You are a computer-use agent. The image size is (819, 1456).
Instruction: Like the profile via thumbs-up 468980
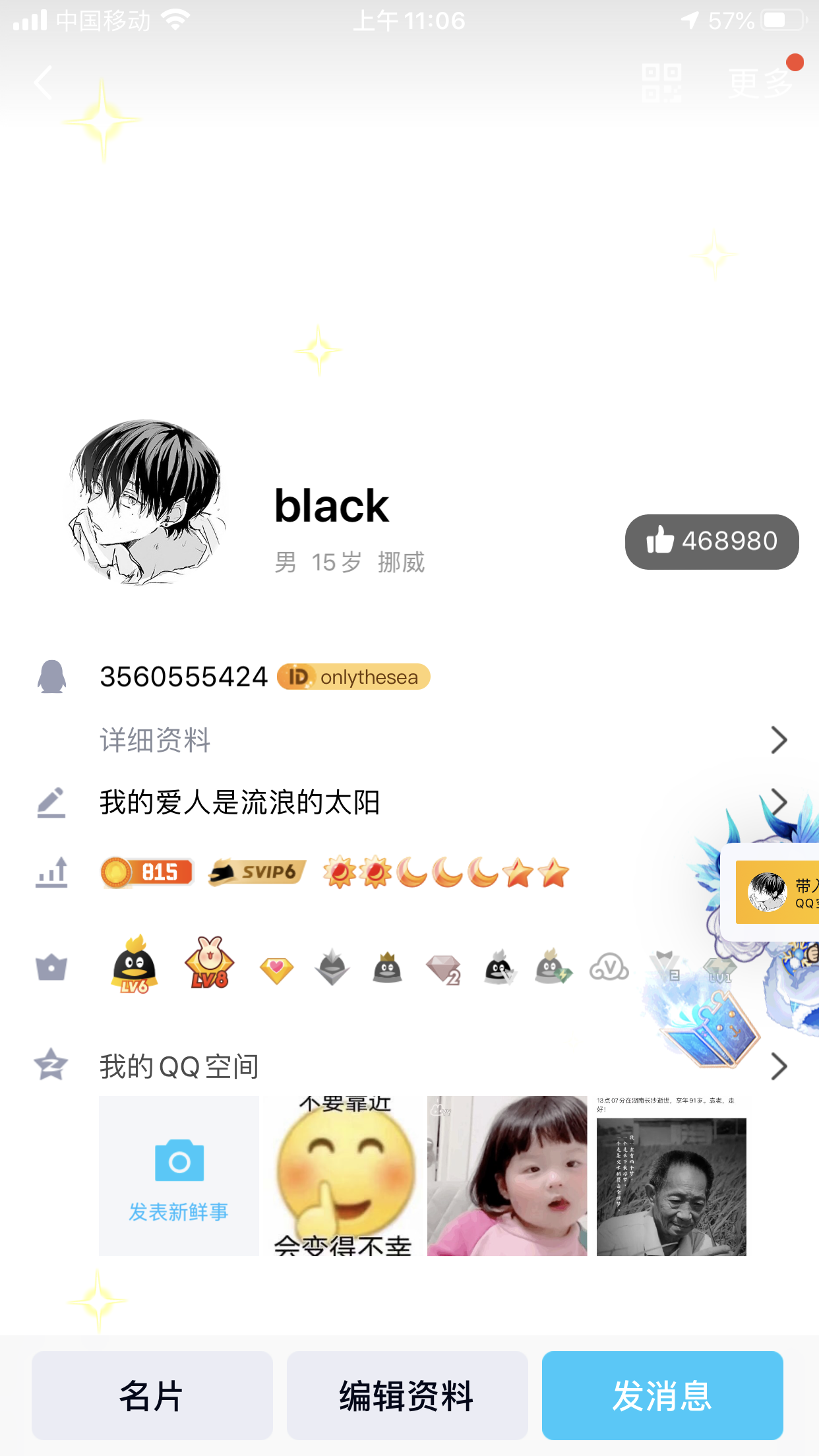(712, 541)
